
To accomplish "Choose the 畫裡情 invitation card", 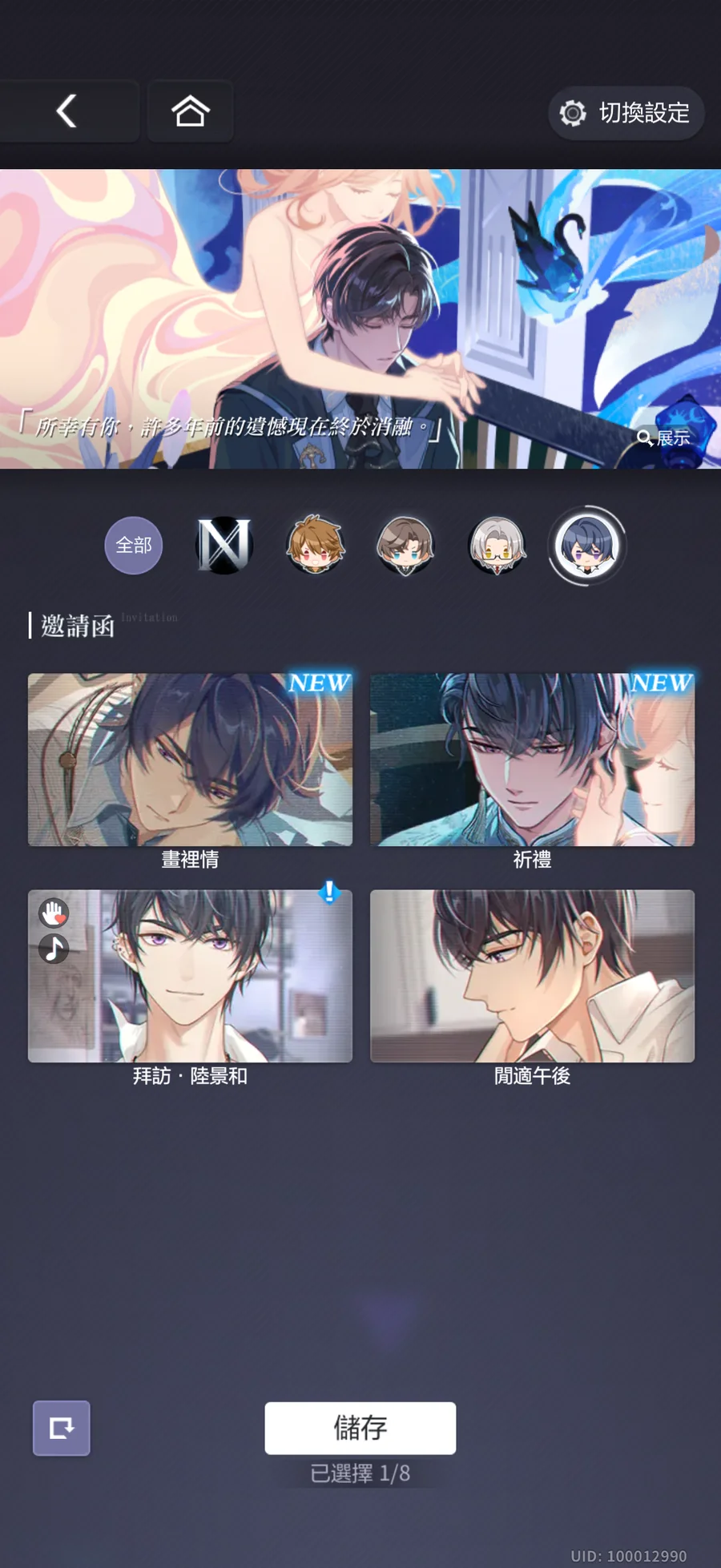I will 190,760.
